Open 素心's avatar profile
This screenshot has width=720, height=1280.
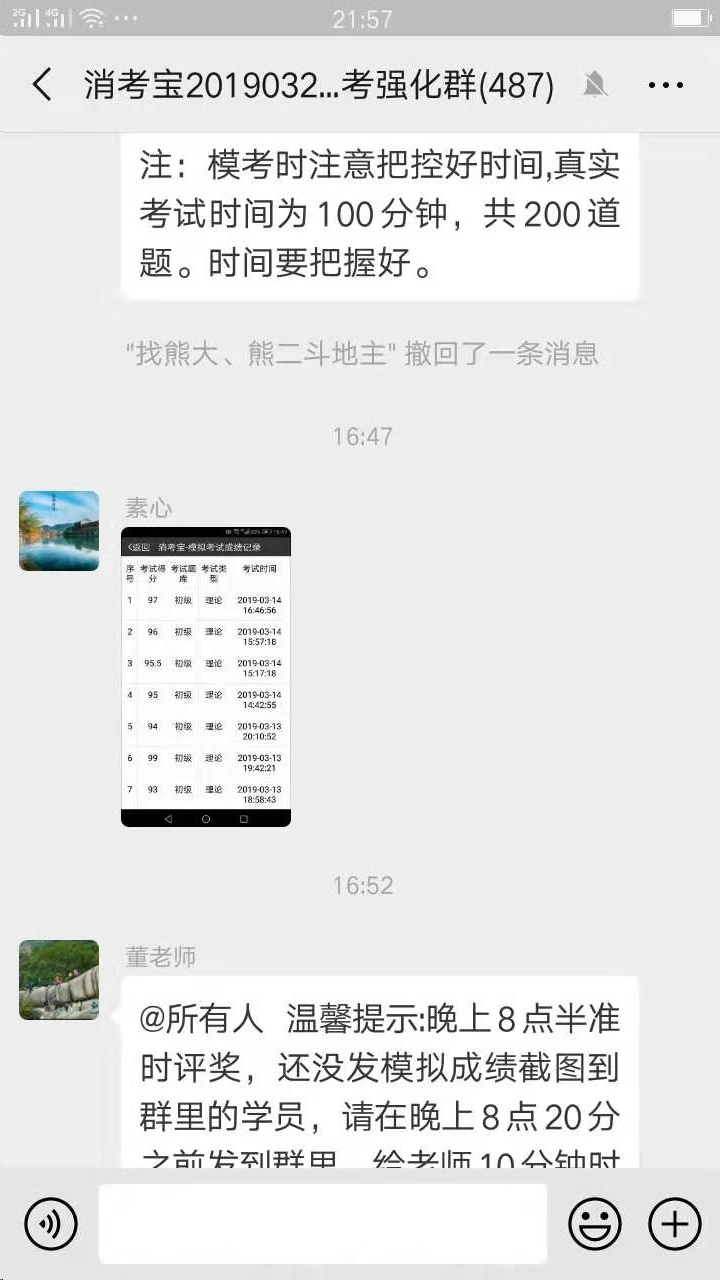pyautogui.click(x=59, y=531)
